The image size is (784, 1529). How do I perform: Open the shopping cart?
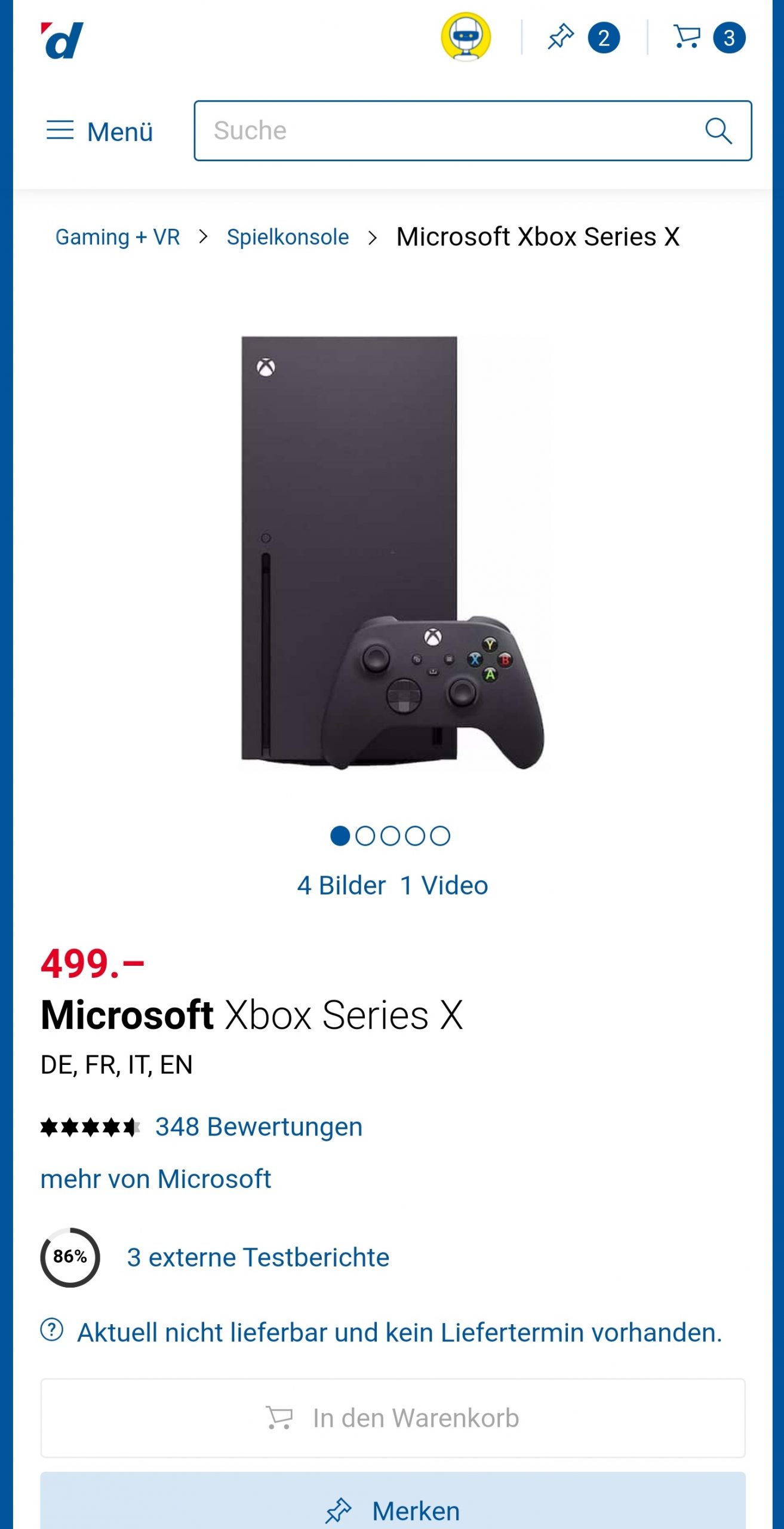coord(708,38)
